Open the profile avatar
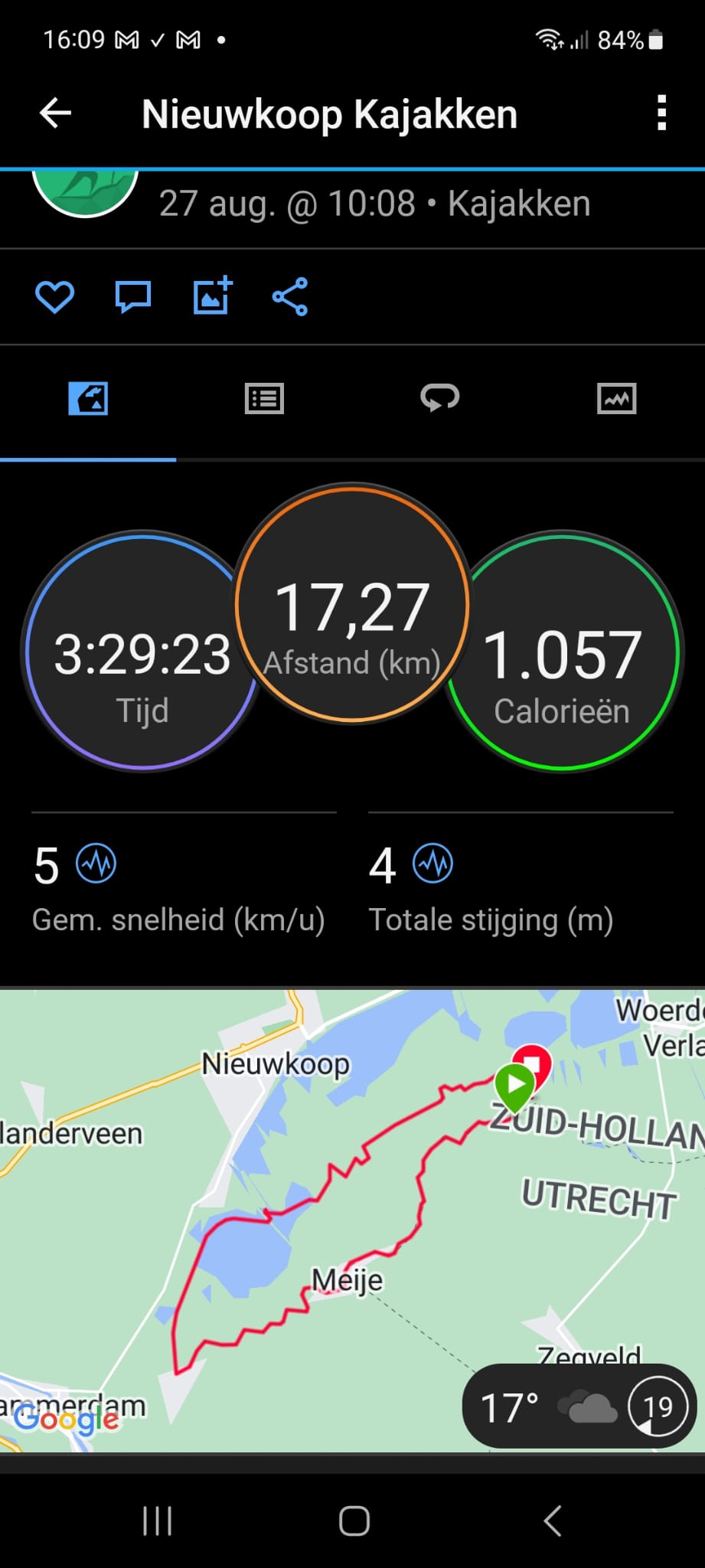705x1568 pixels. (85, 191)
